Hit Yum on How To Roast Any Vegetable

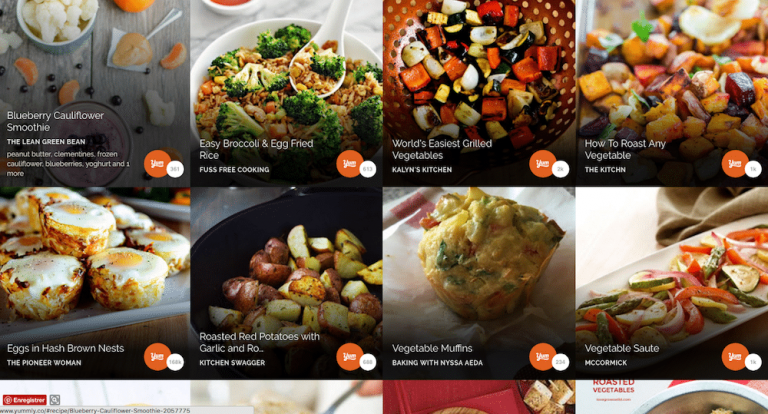734,163
